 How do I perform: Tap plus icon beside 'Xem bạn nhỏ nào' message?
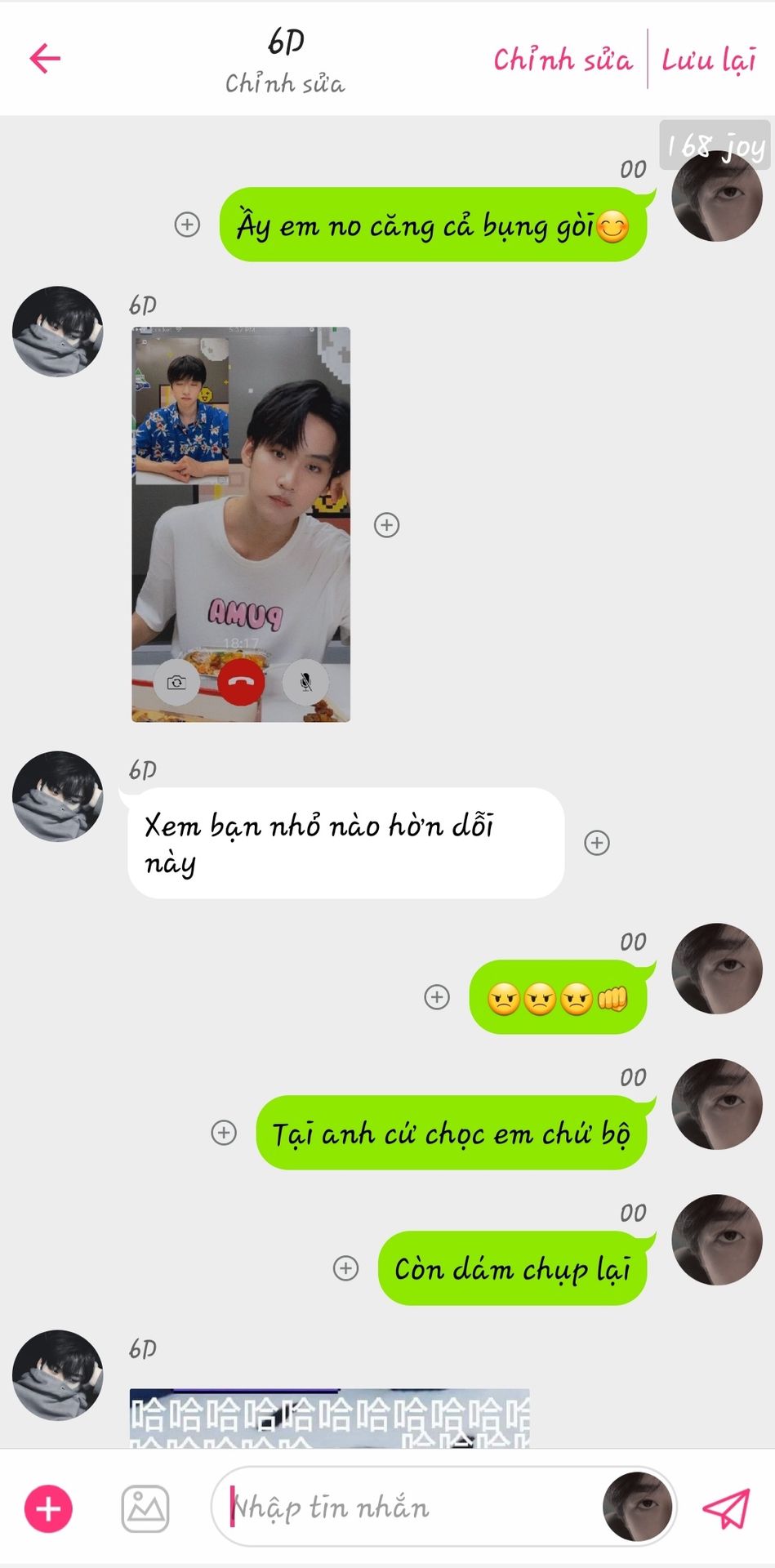click(x=597, y=843)
